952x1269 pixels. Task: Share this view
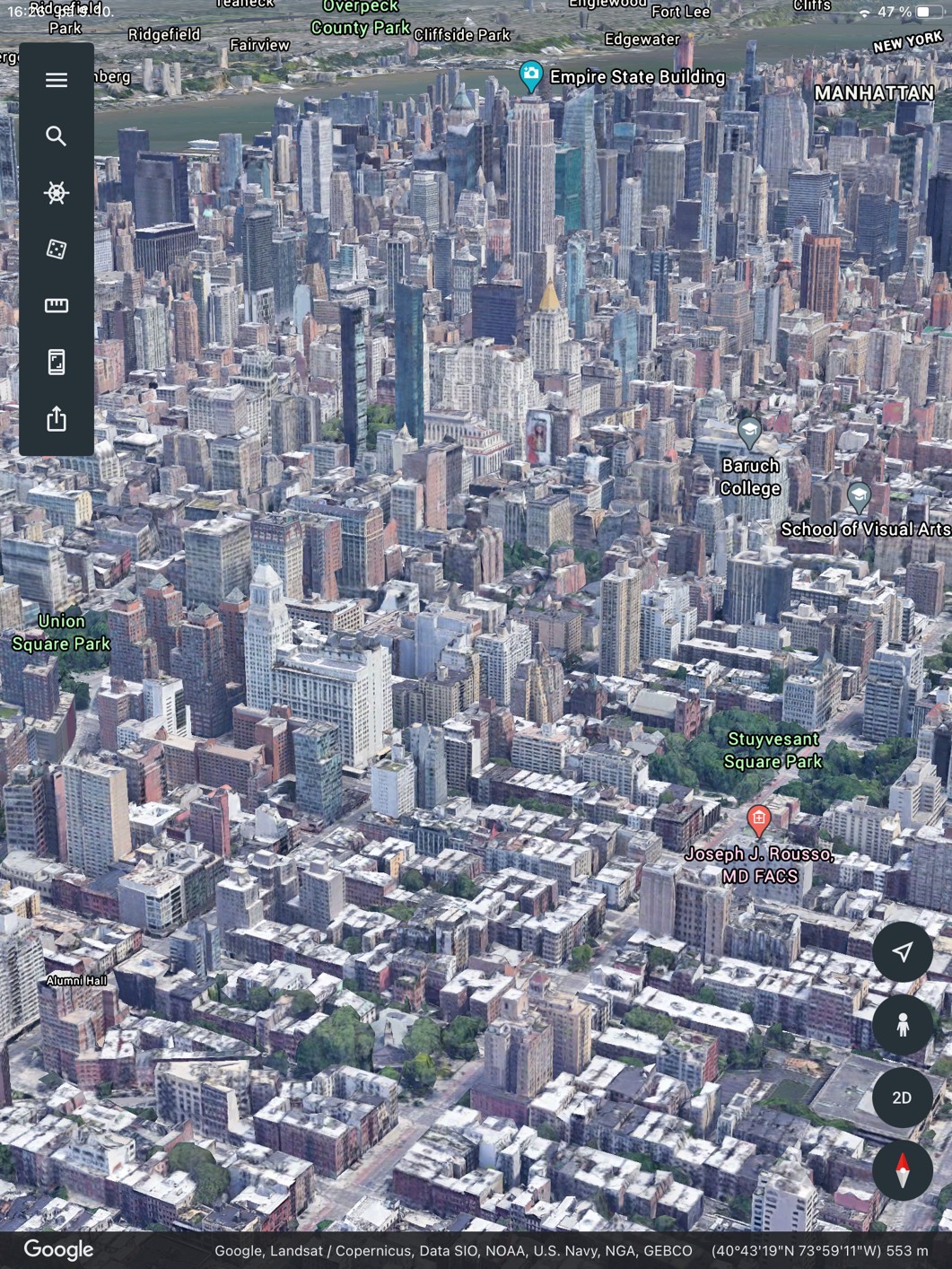click(x=57, y=419)
